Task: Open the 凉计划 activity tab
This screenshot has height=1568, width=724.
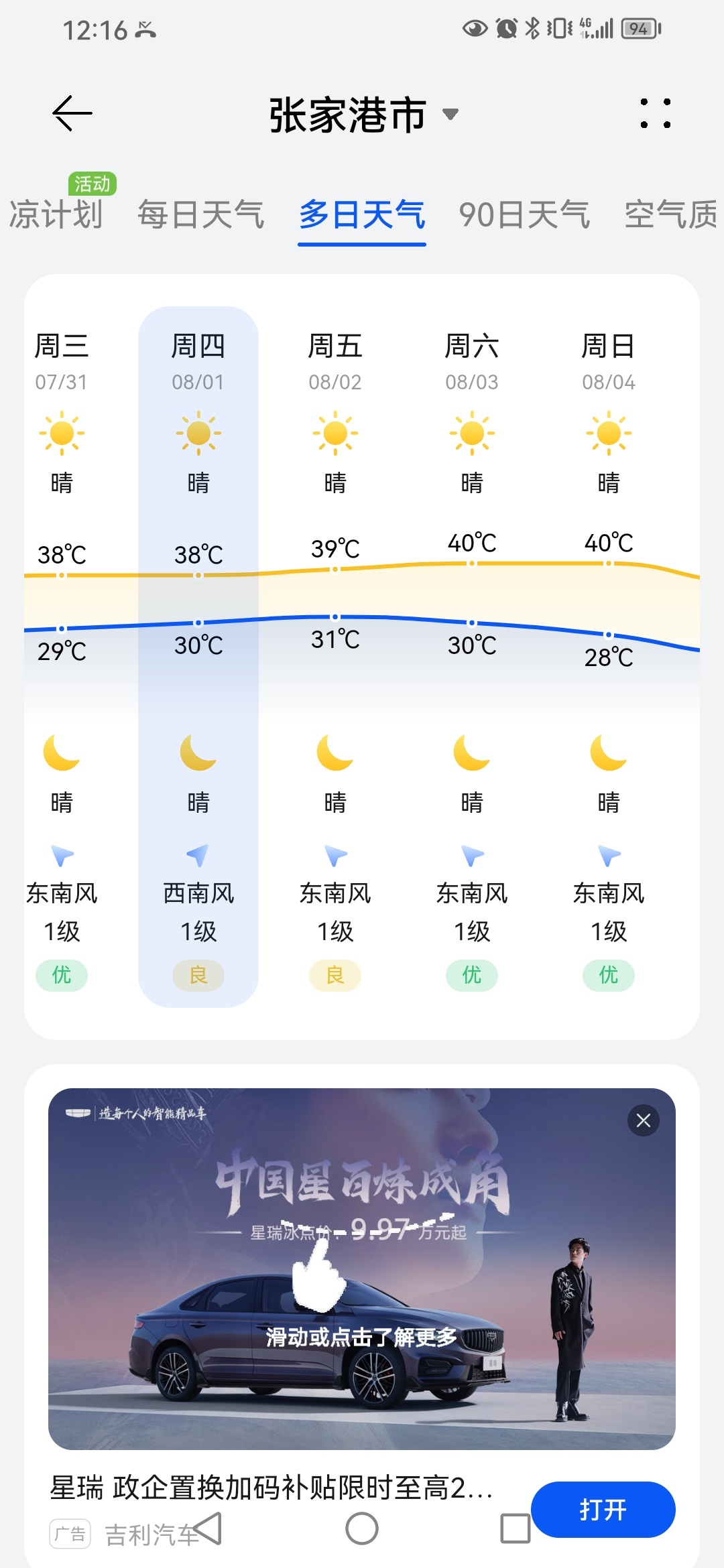Action: coord(56,214)
